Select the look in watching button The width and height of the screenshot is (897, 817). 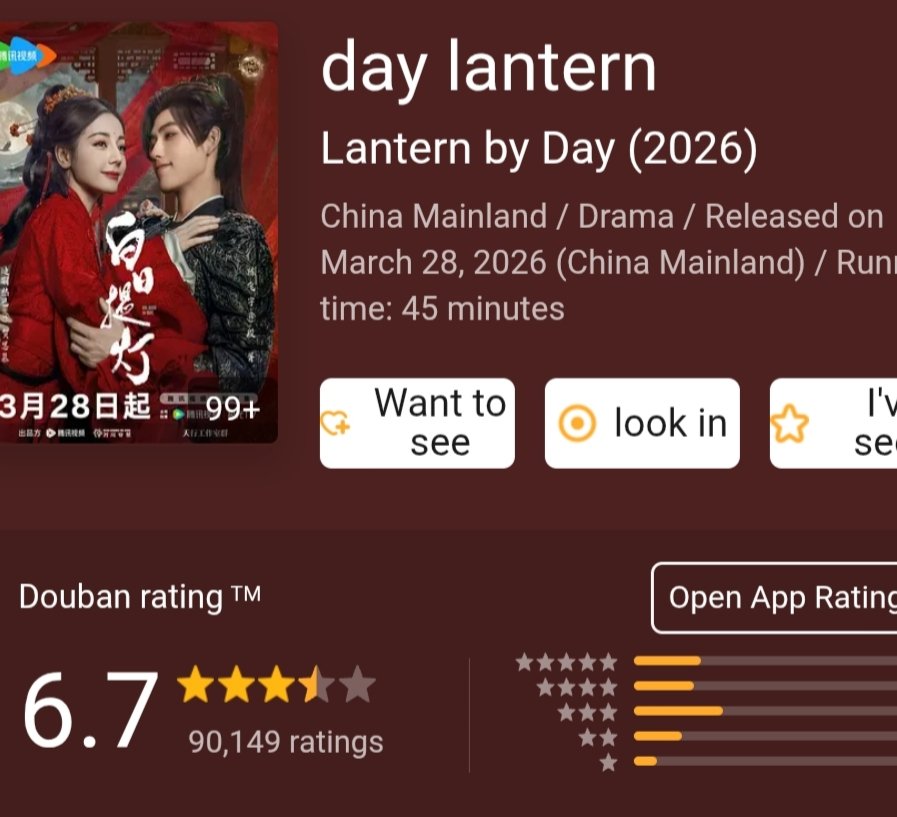pos(642,423)
